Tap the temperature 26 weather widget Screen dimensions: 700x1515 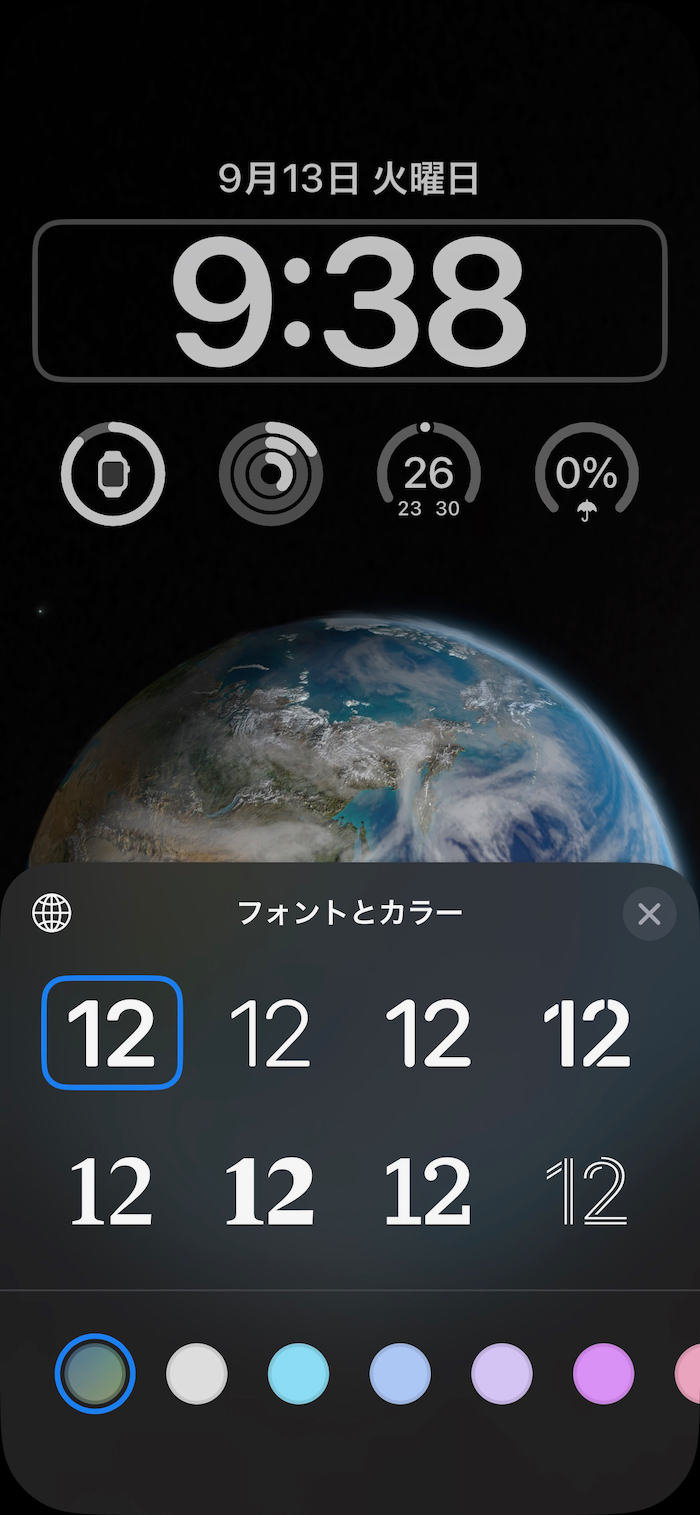pos(429,473)
